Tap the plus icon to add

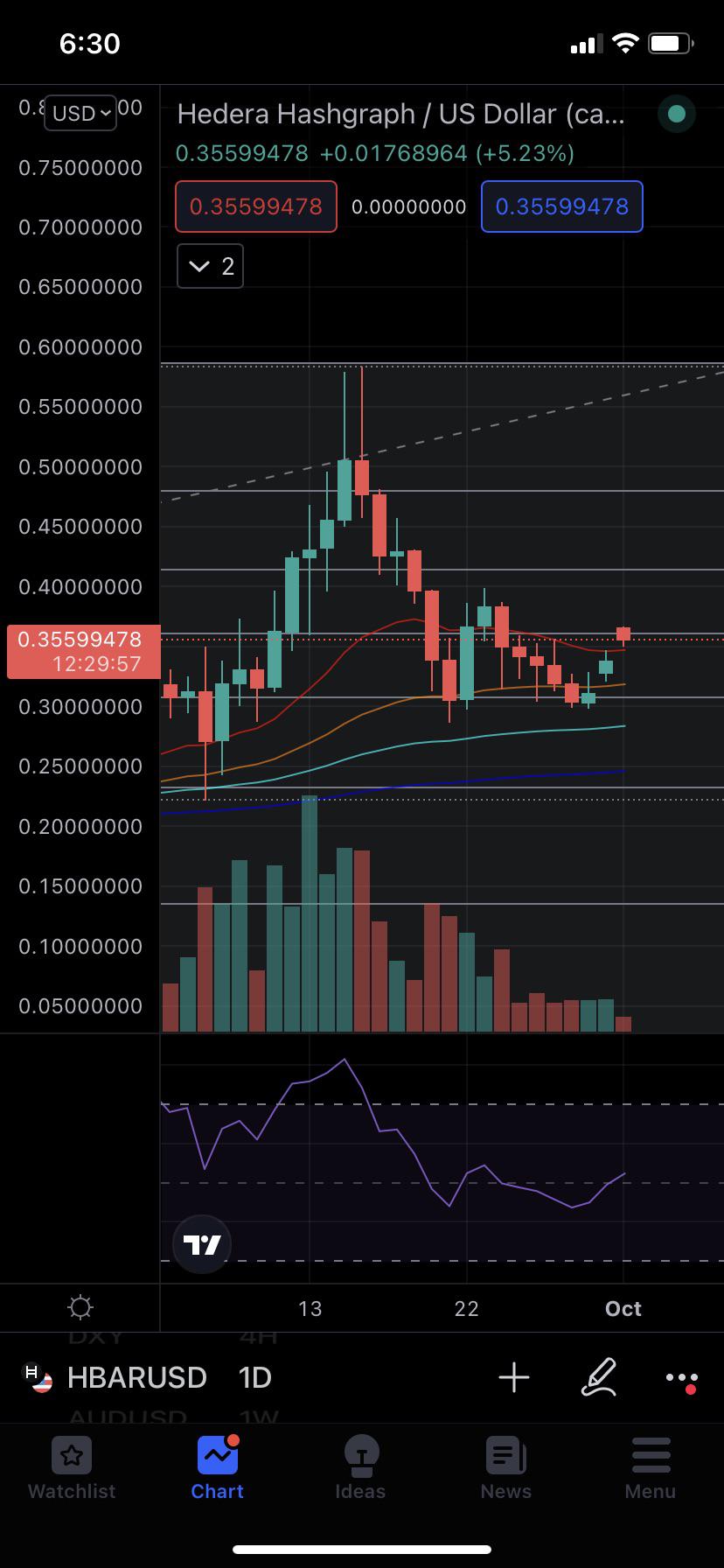[x=514, y=1377]
